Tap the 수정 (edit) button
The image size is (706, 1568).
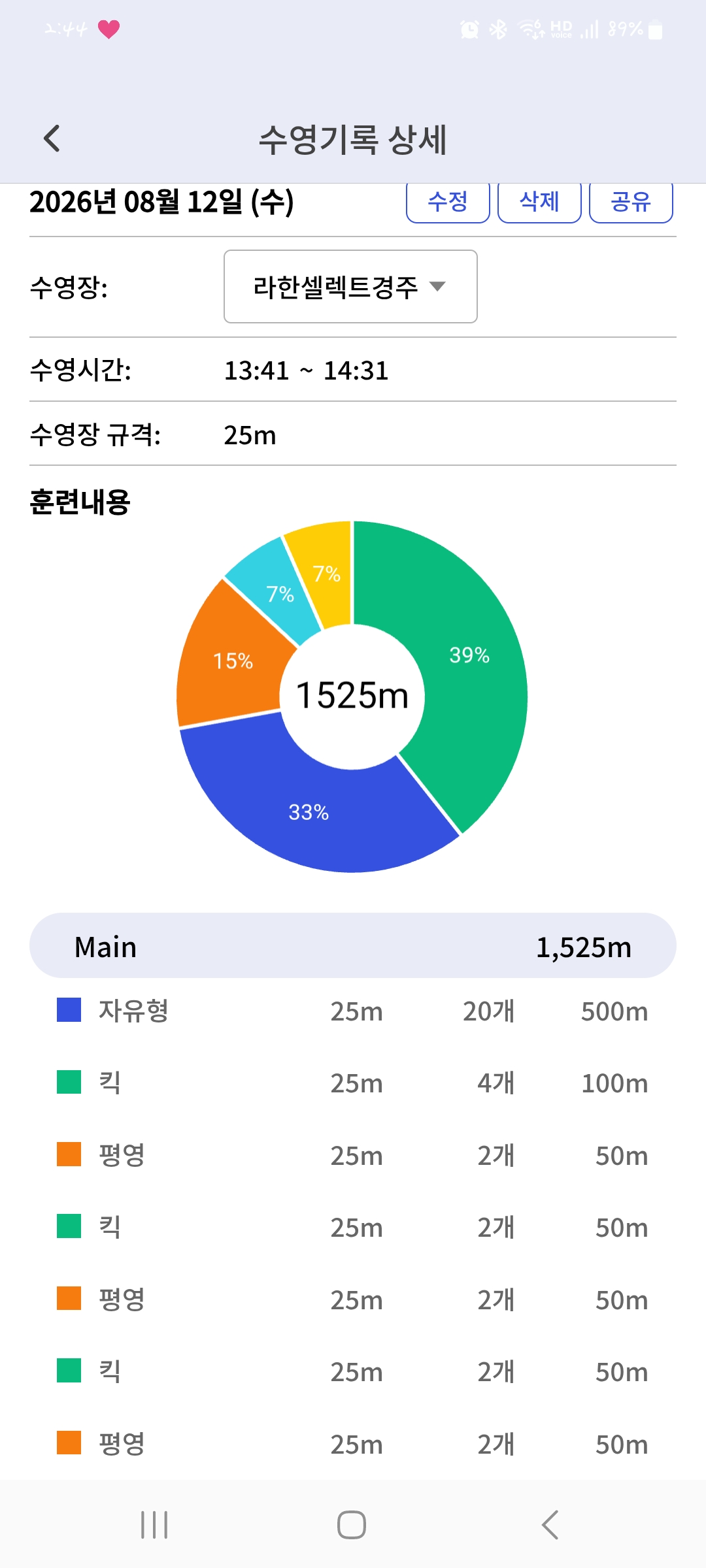448,203
